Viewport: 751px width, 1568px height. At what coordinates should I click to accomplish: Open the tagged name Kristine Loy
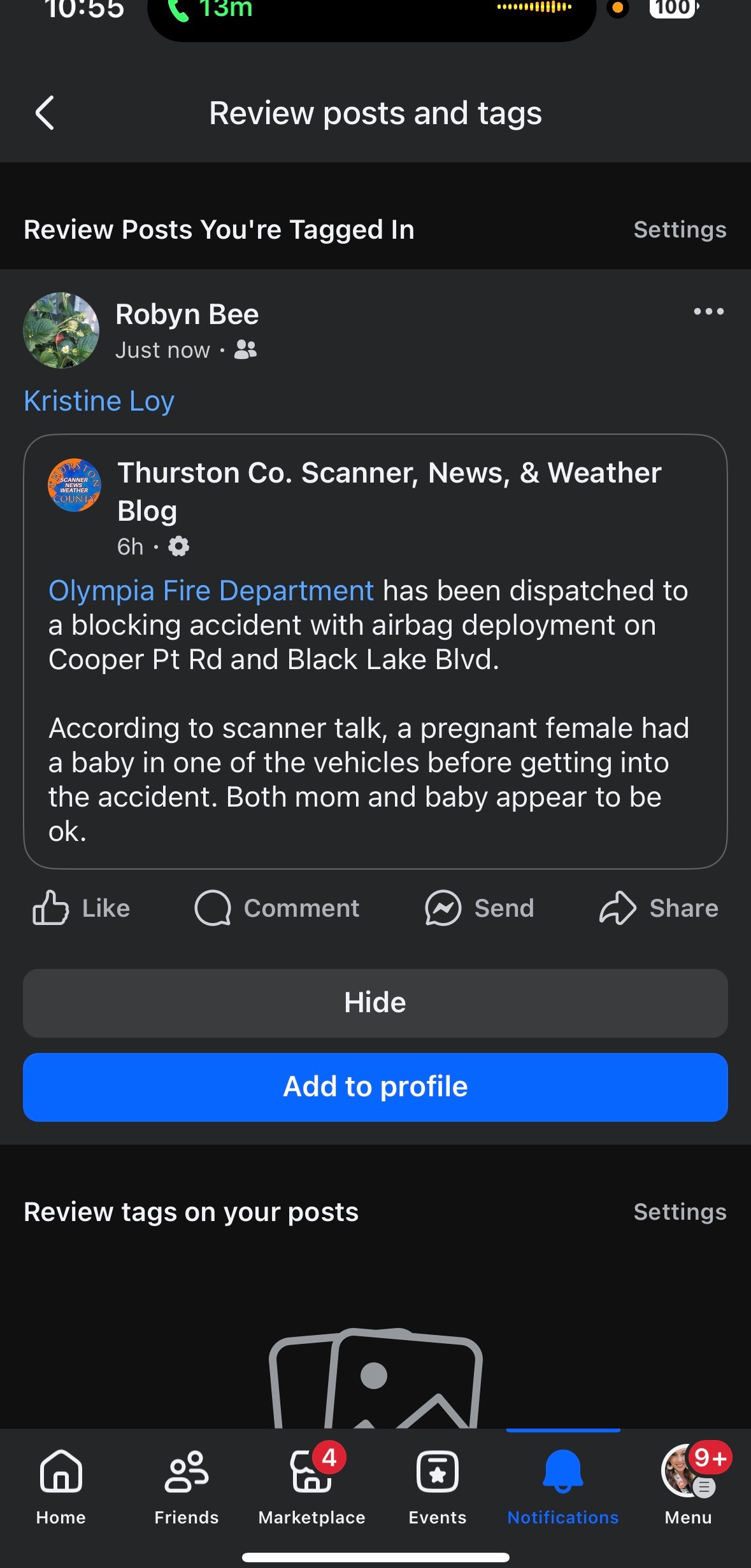[x=99, y=401]
